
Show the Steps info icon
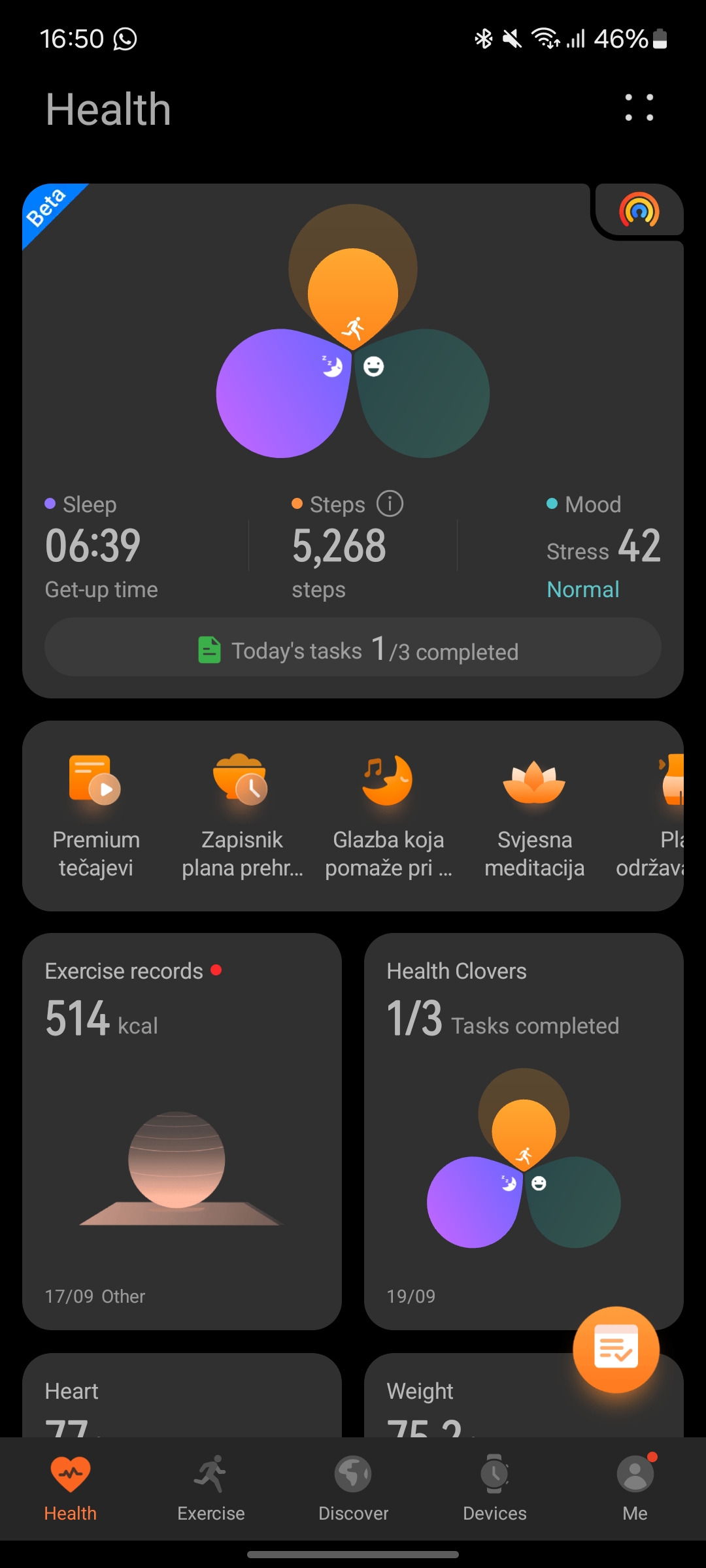coord(390,504)
